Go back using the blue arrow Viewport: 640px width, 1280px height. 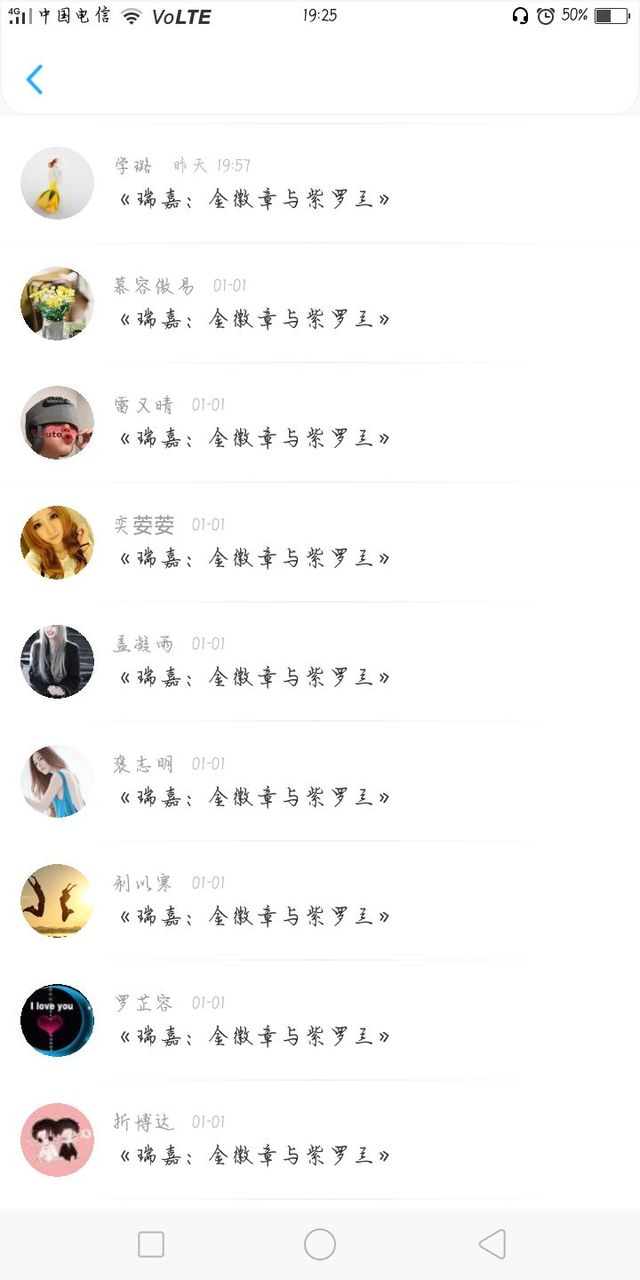click(x=34, y=79)
